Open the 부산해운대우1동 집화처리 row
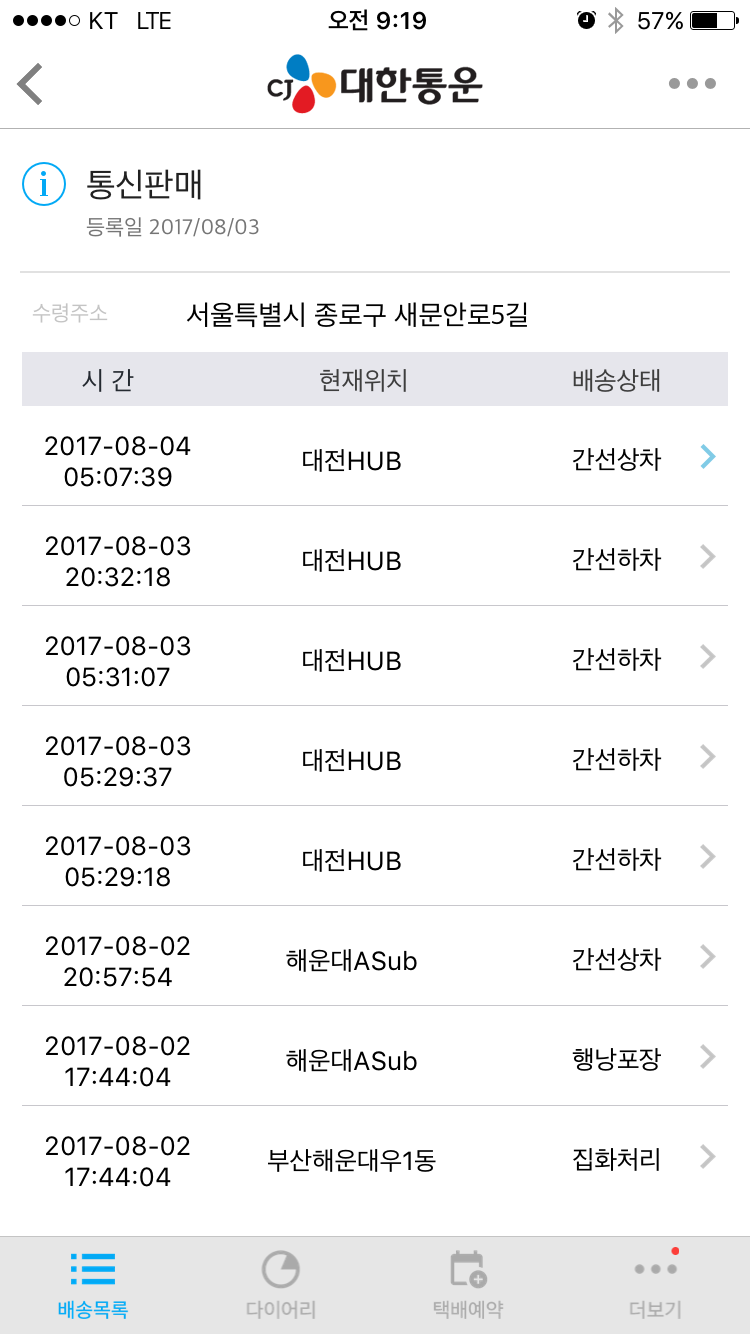Viewport: 750px width, 1334px height. (375, 1157)
